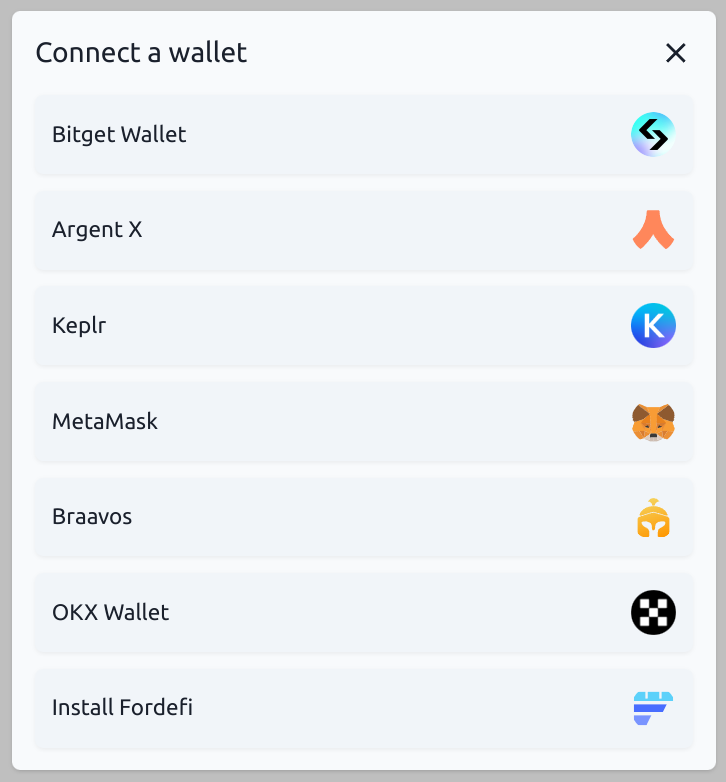Image resolution: width=726 pixels, height=782 pixels.
Task: Close the Connect a wallet dialog
Action: (676, 53)
